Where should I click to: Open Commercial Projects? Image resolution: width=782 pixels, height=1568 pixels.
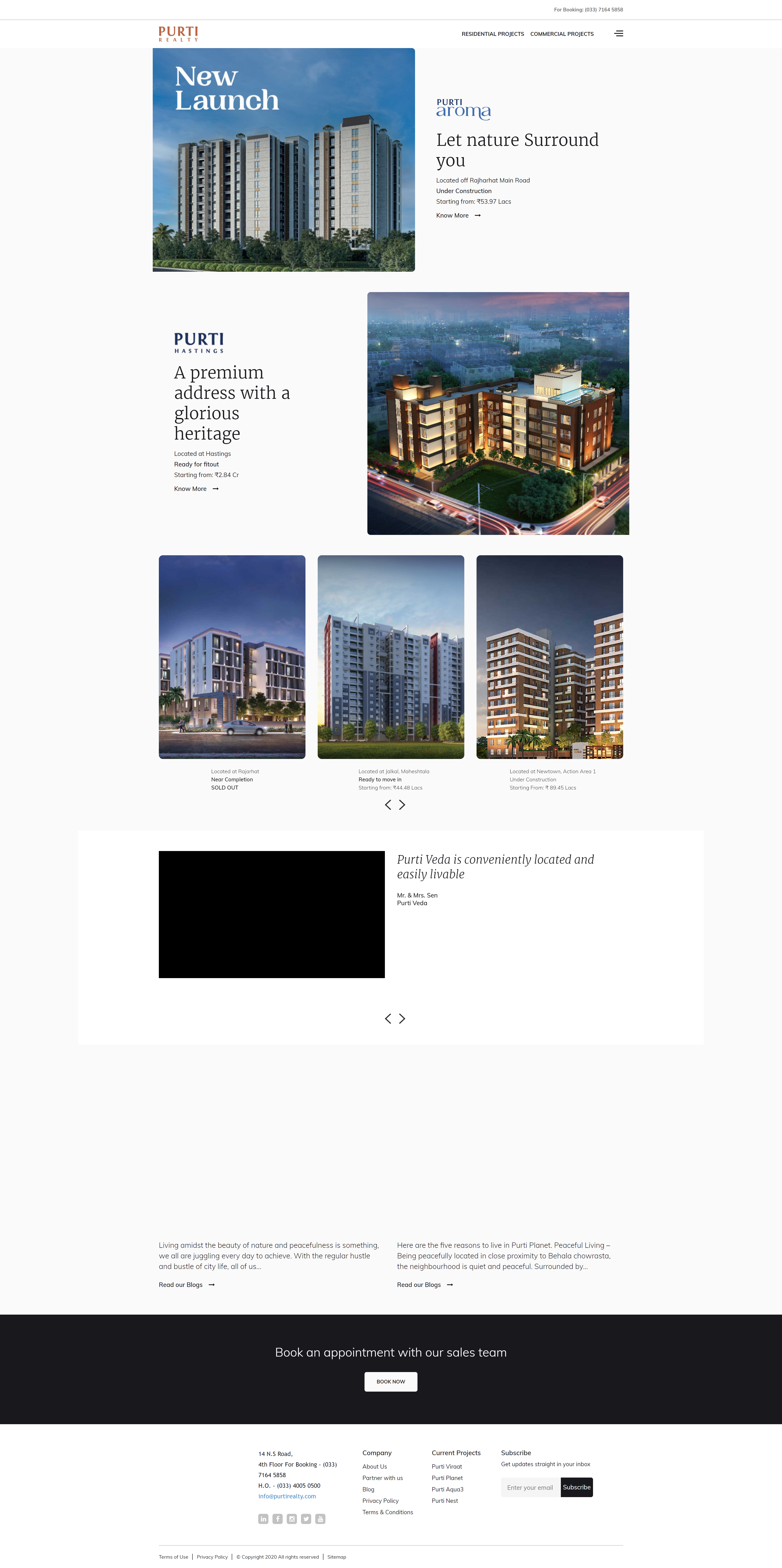point(562,34)
